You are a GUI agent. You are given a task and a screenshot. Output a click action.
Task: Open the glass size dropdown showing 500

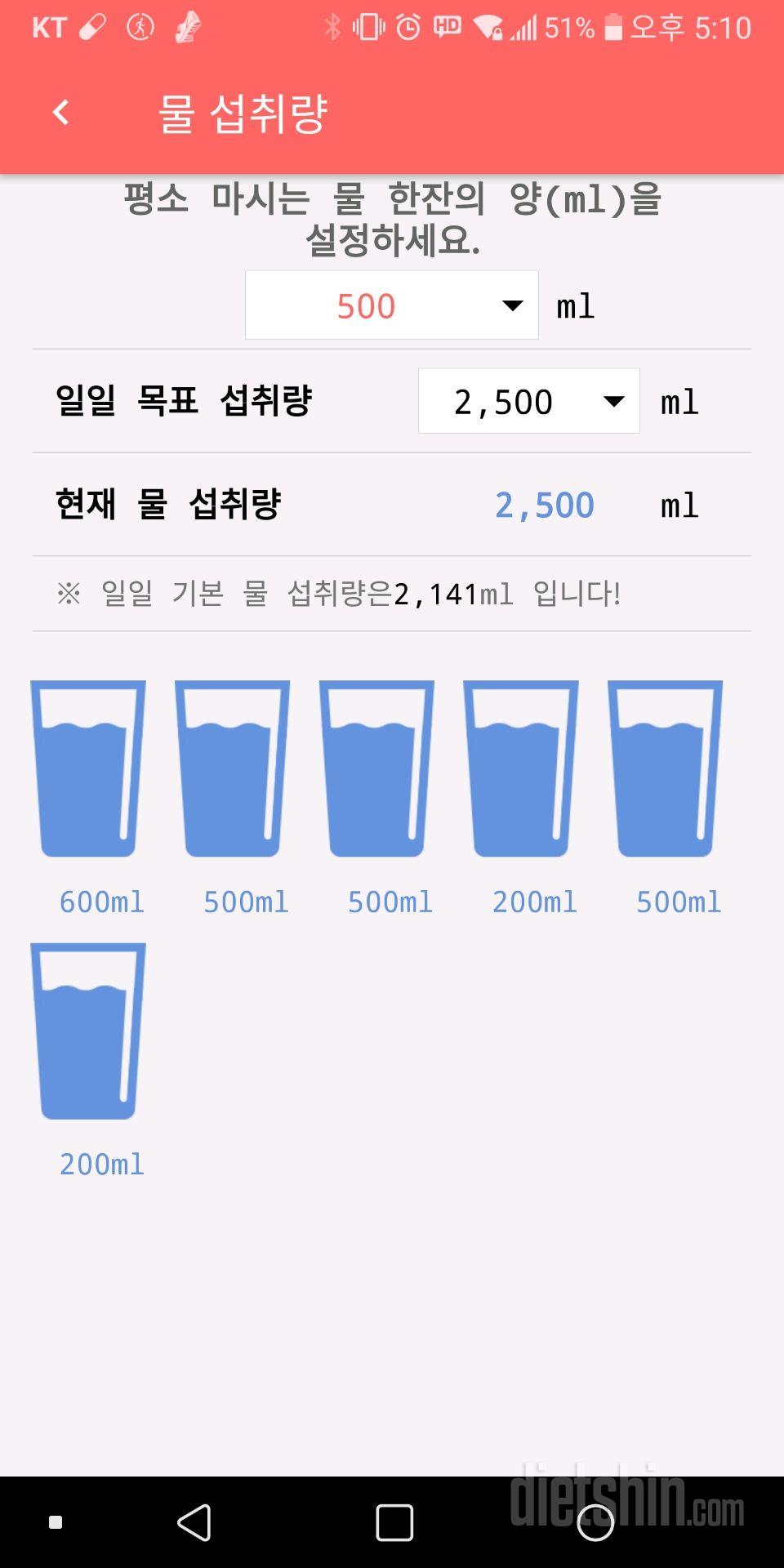coord(392,305)
